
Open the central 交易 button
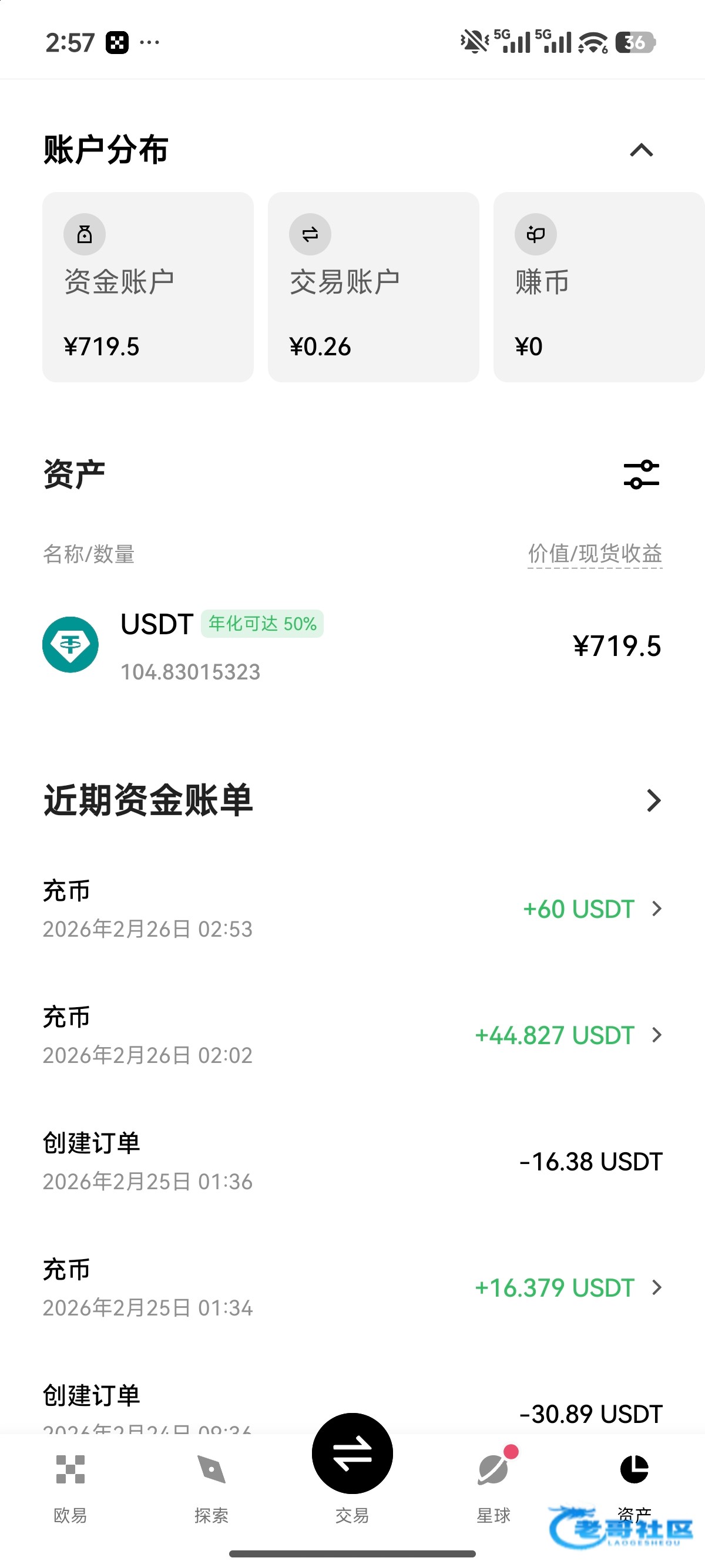352,1455
